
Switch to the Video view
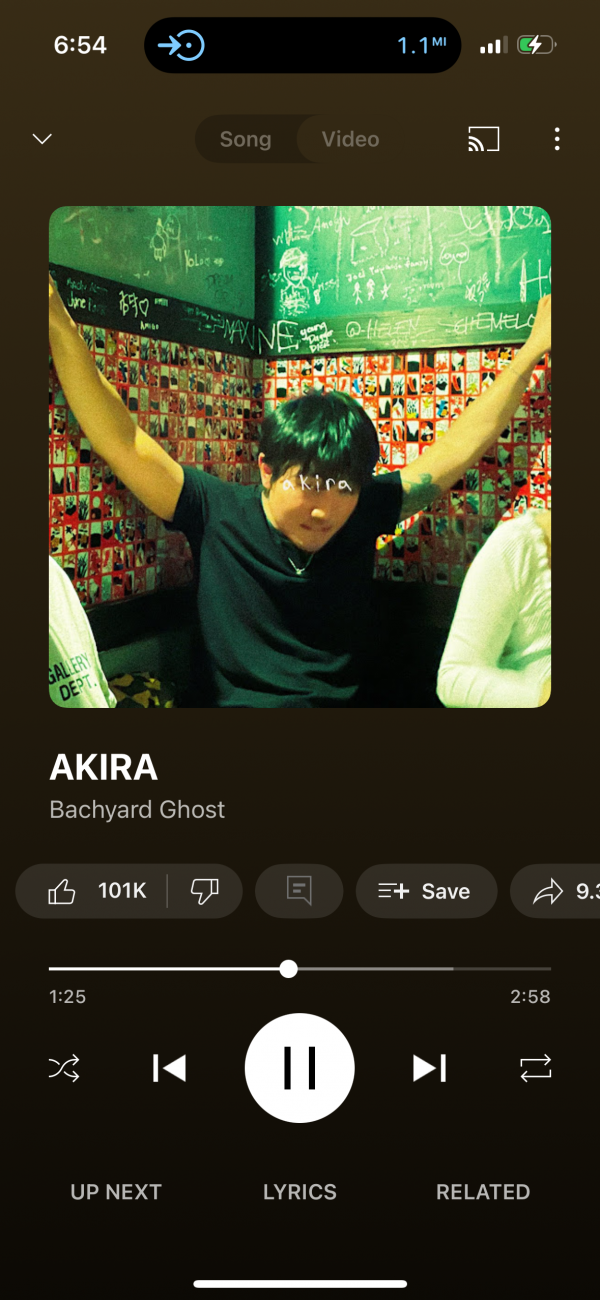point(350,139)
